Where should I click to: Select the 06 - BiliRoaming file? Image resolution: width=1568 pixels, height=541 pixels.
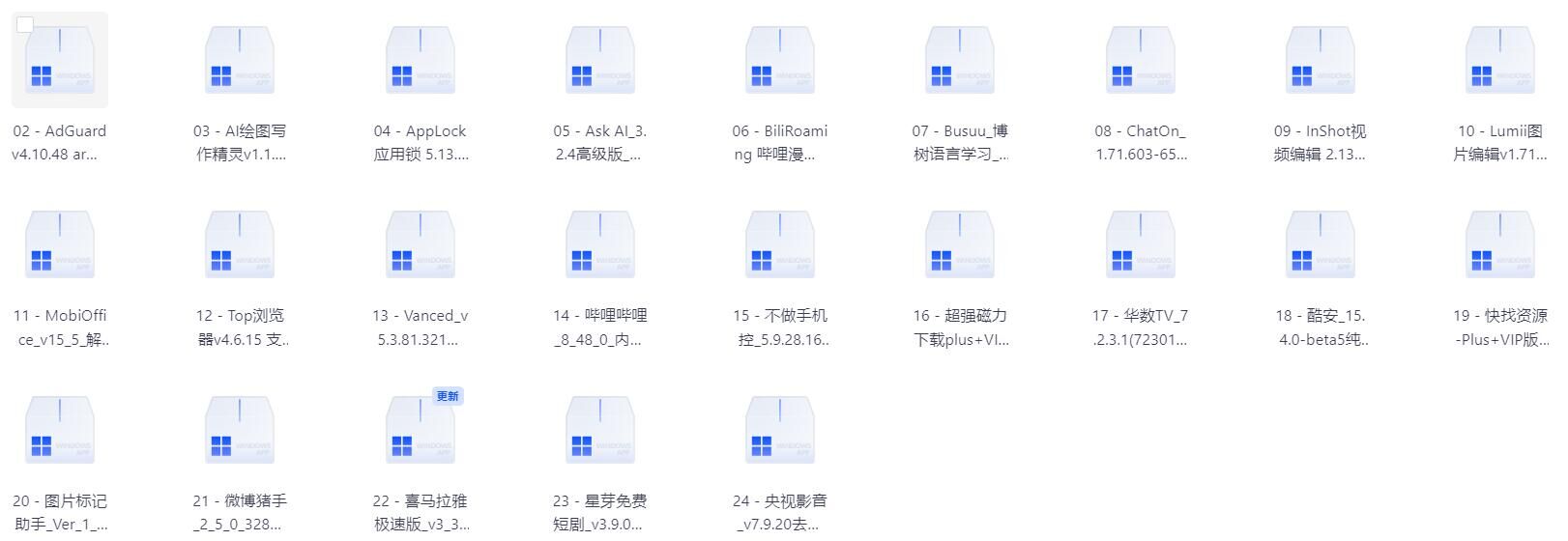click(779, 60)
